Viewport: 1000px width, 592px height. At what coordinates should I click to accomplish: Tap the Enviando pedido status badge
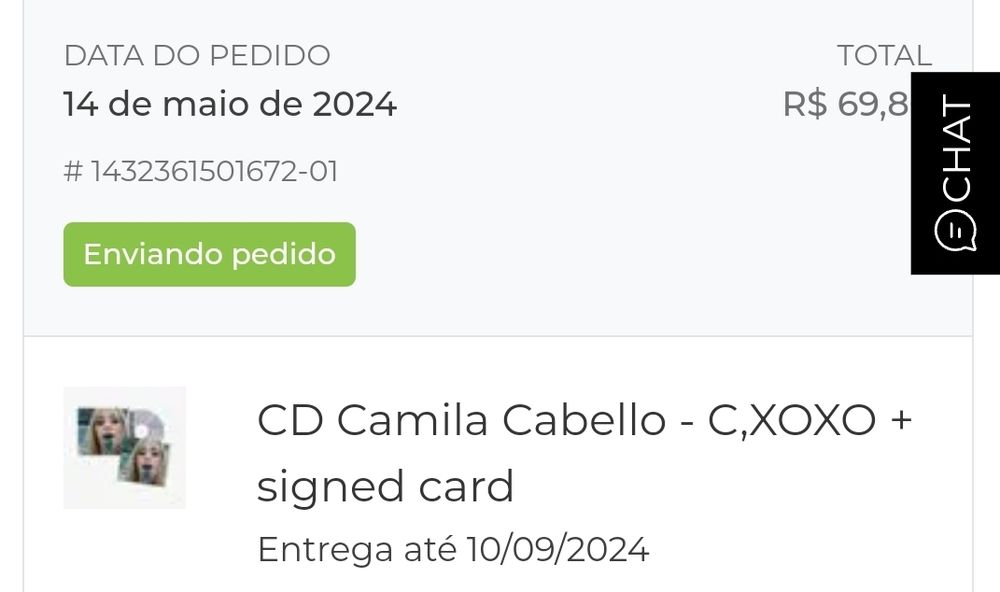pyautogui.click(x=210, y=255)
